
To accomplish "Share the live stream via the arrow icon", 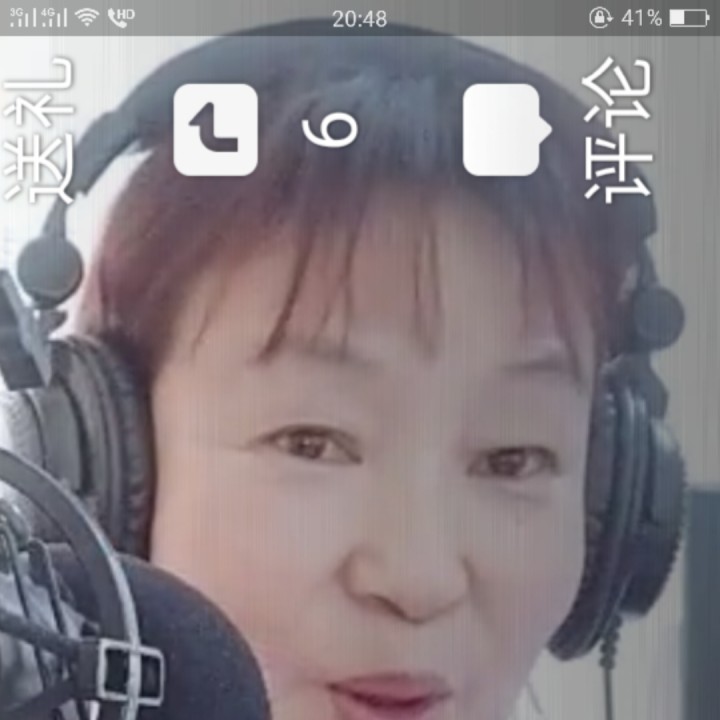I will click(x=215, y=130).
